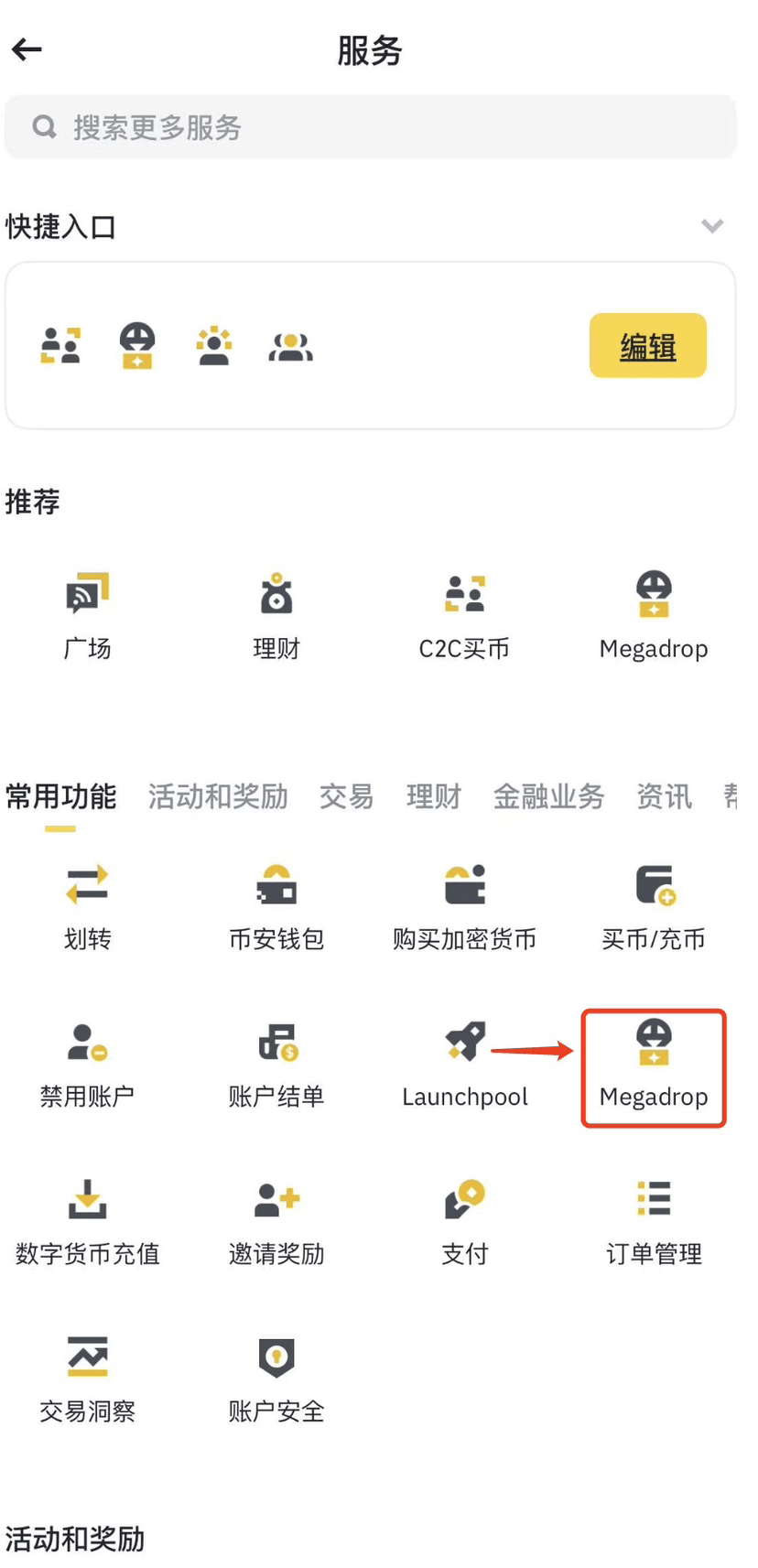Open 币安钱包
758x1568 pixels.
pos(276,905)
